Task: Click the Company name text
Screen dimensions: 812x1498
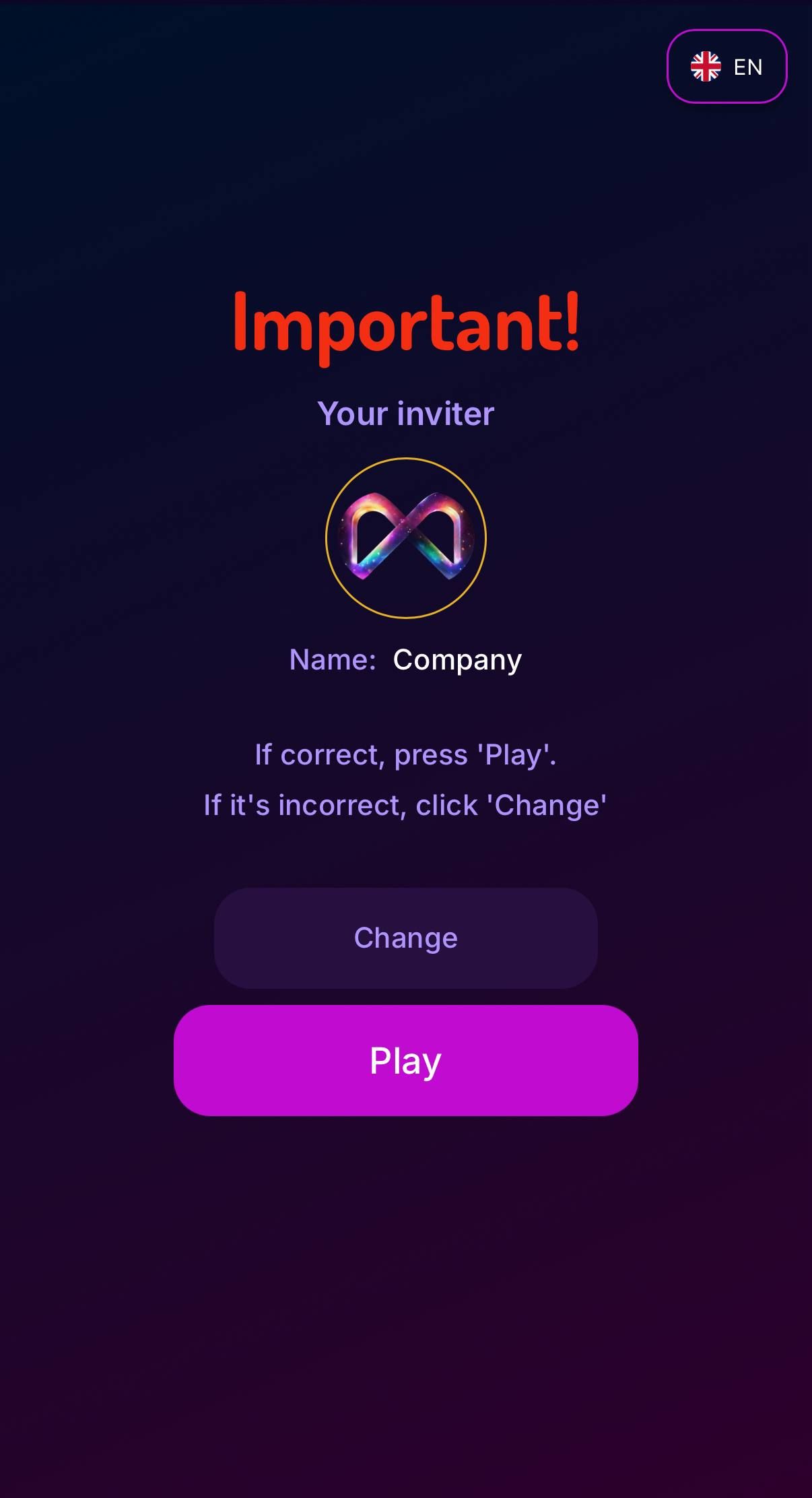Action: (457, 659)
